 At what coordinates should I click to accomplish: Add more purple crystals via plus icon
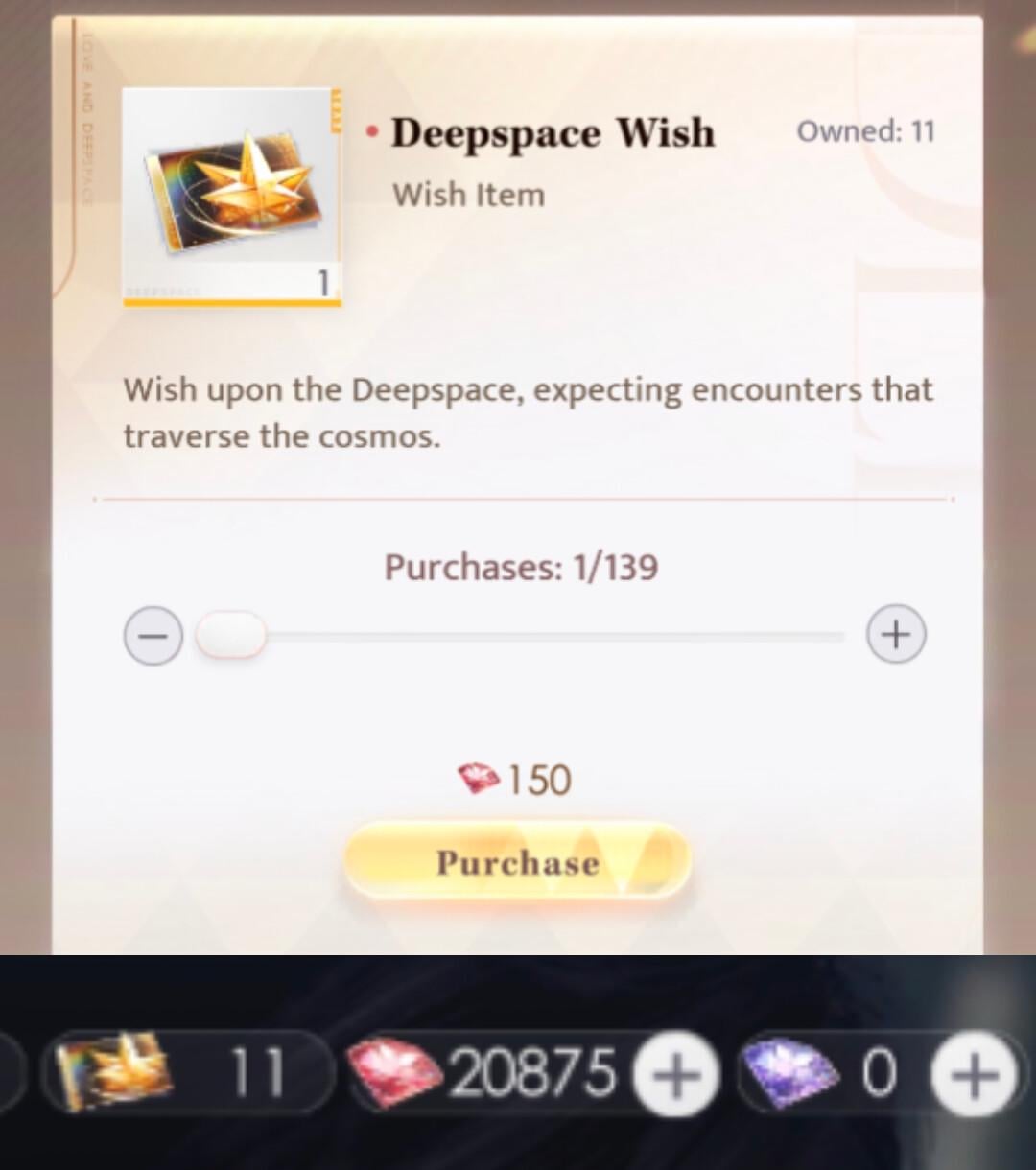[976, 1075]
